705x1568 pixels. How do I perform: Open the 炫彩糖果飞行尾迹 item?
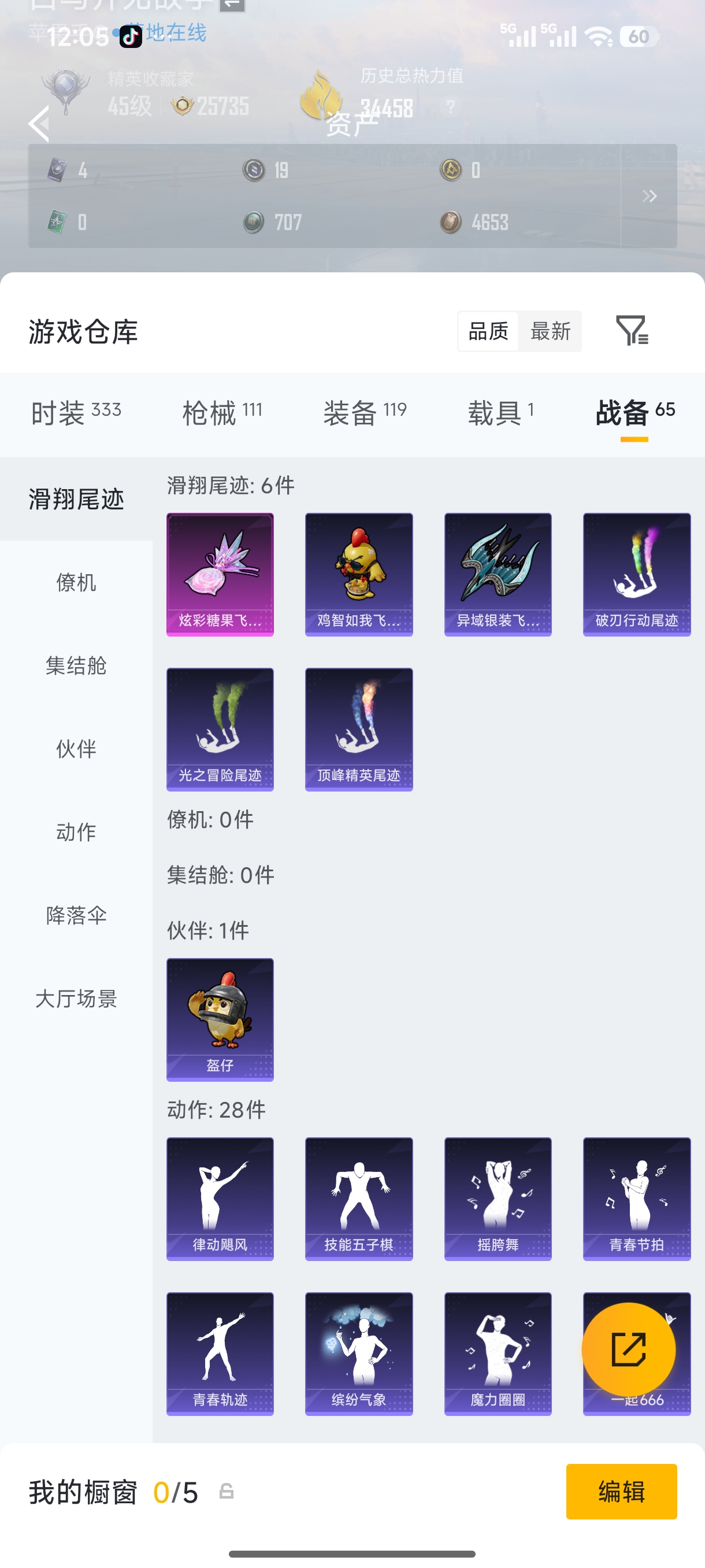(220, 574)
